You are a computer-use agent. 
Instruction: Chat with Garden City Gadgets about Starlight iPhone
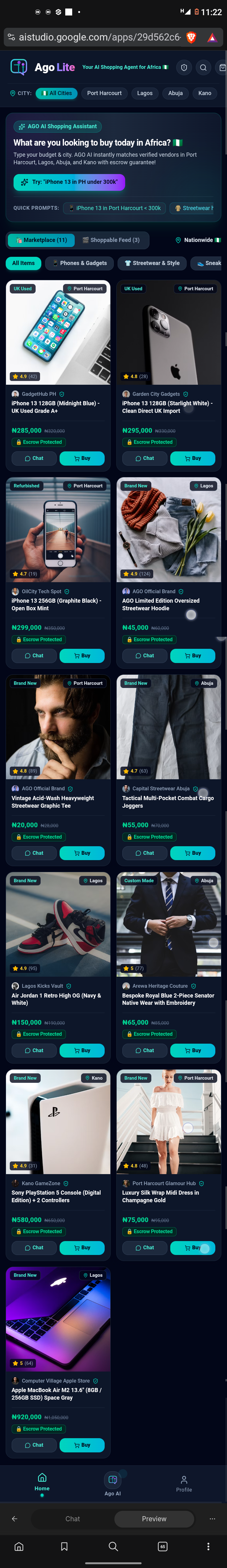[144, 458]
